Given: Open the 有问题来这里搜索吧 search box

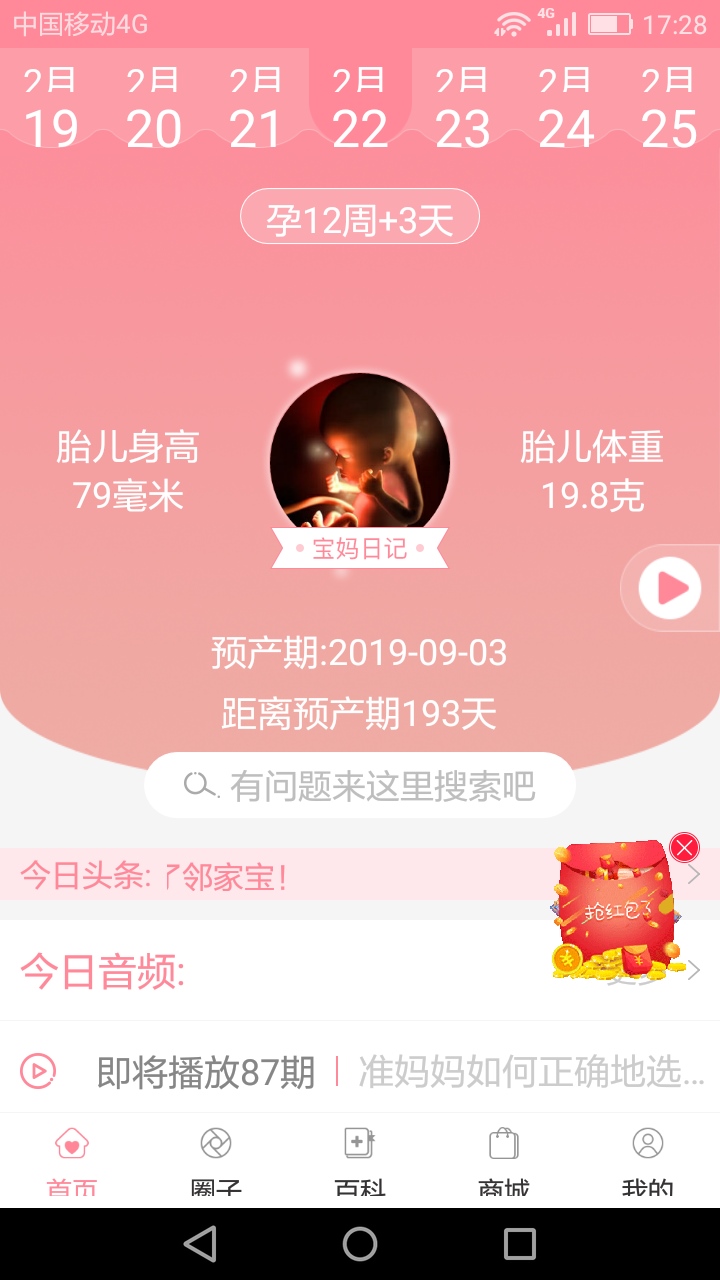Looking at the screenshot, I should point(360,786).
